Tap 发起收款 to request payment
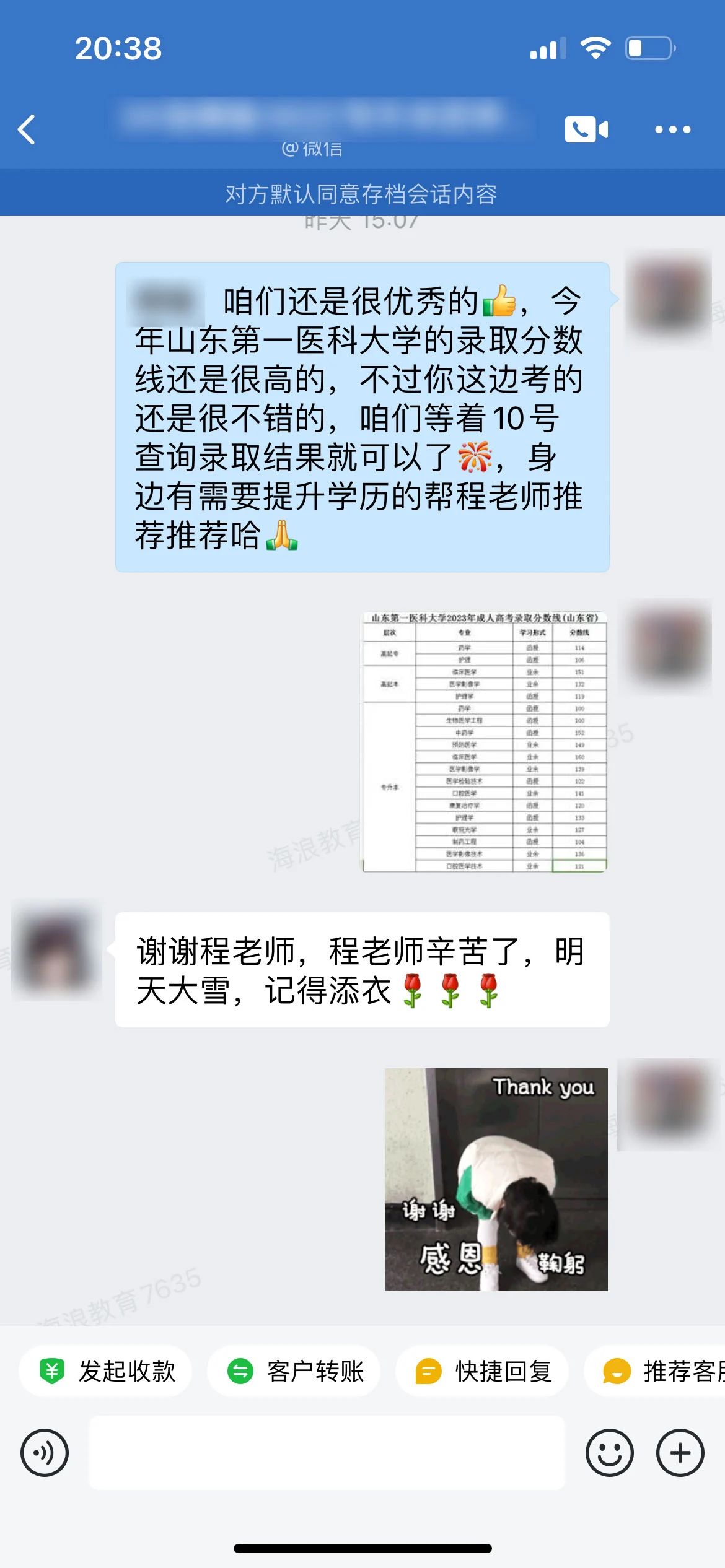725x1568 pixels. coord(106,1371)
